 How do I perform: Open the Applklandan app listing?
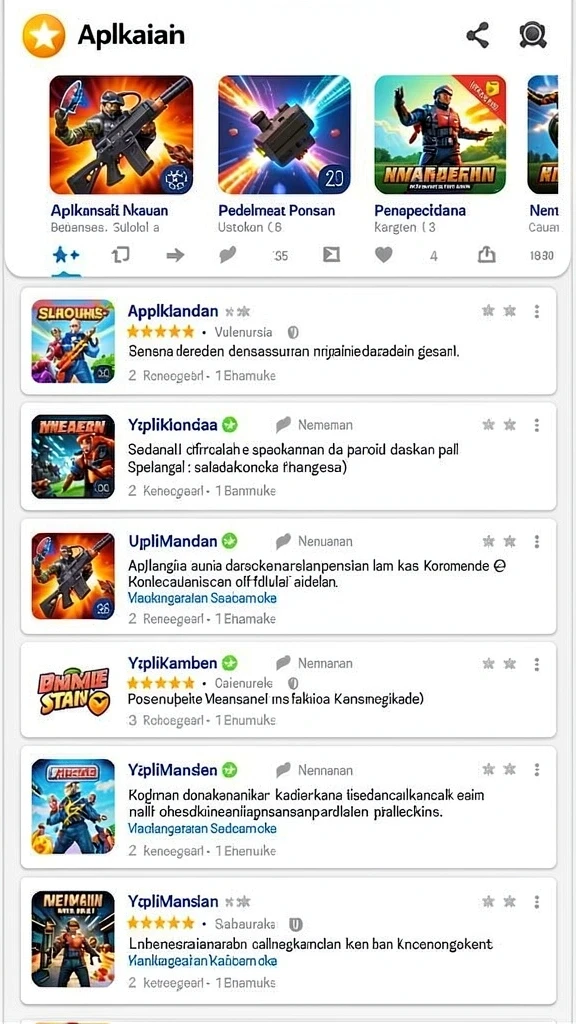point(288,341)
